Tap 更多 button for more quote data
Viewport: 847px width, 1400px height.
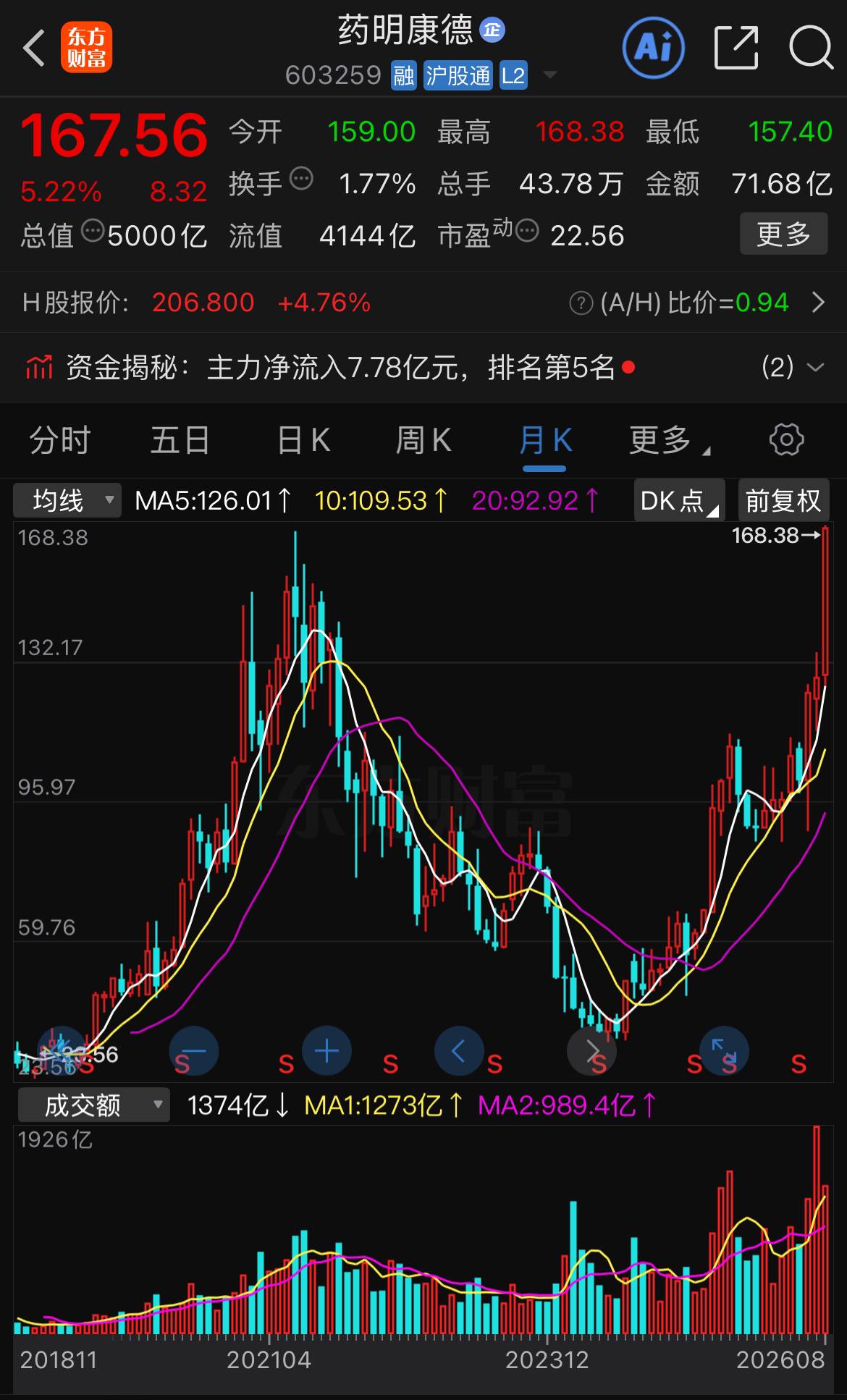point(783,234)
